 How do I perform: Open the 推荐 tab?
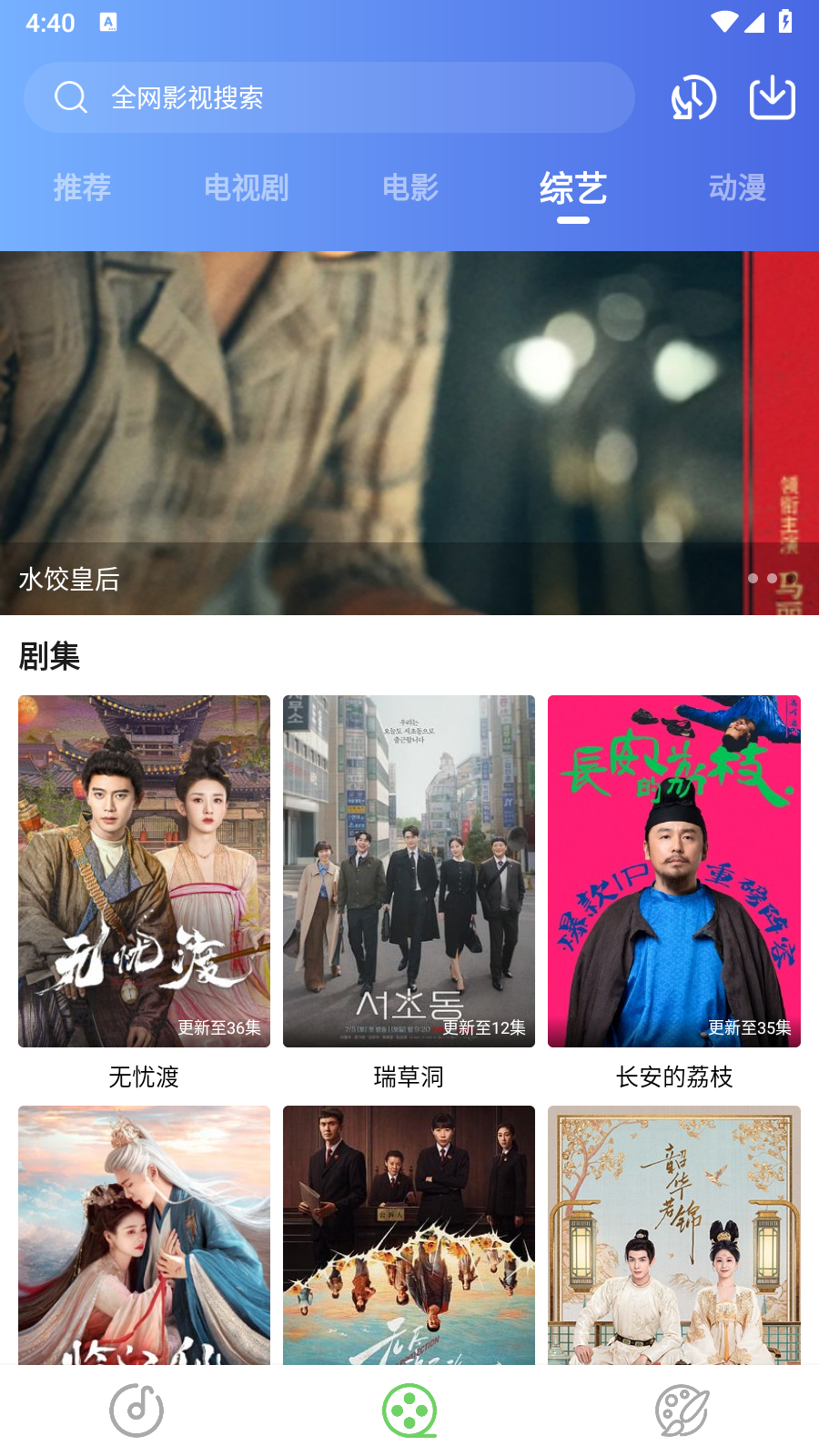(x=82, y=188)
